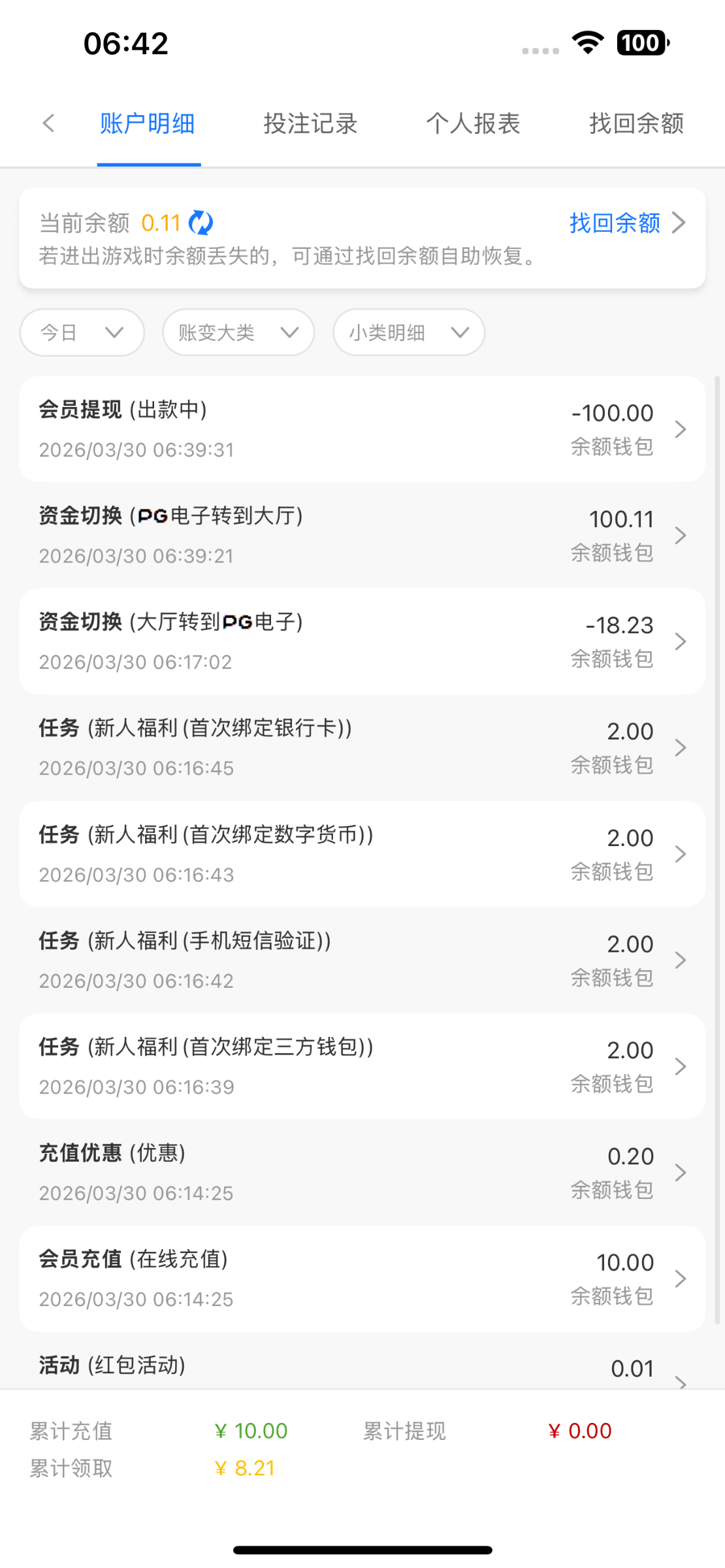
Task: Open the 活动 (红包活动) record
Action: point(362,1368)
